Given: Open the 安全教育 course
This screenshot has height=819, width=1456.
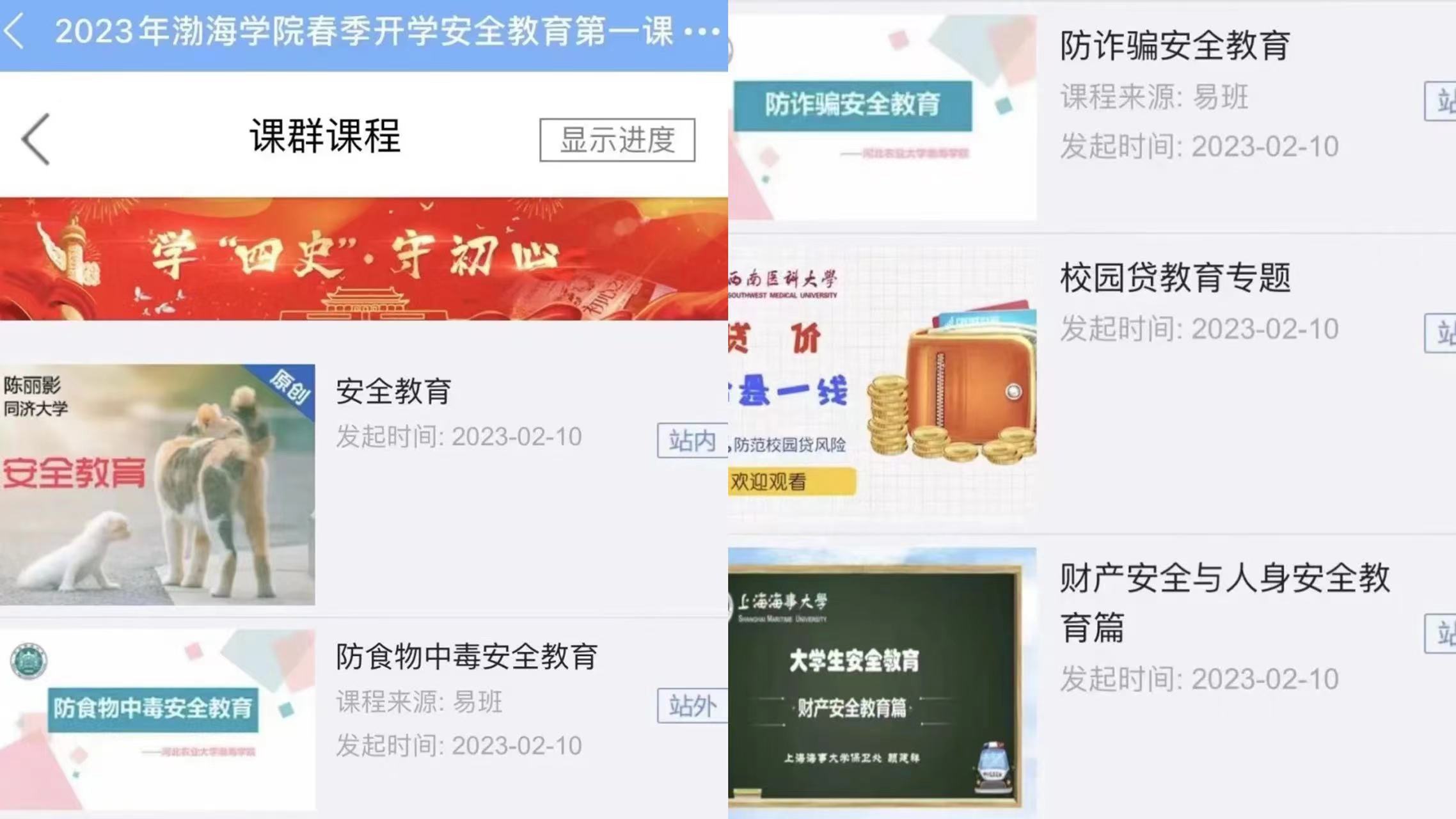Looking at the screenshot, I should click(393, 392).
